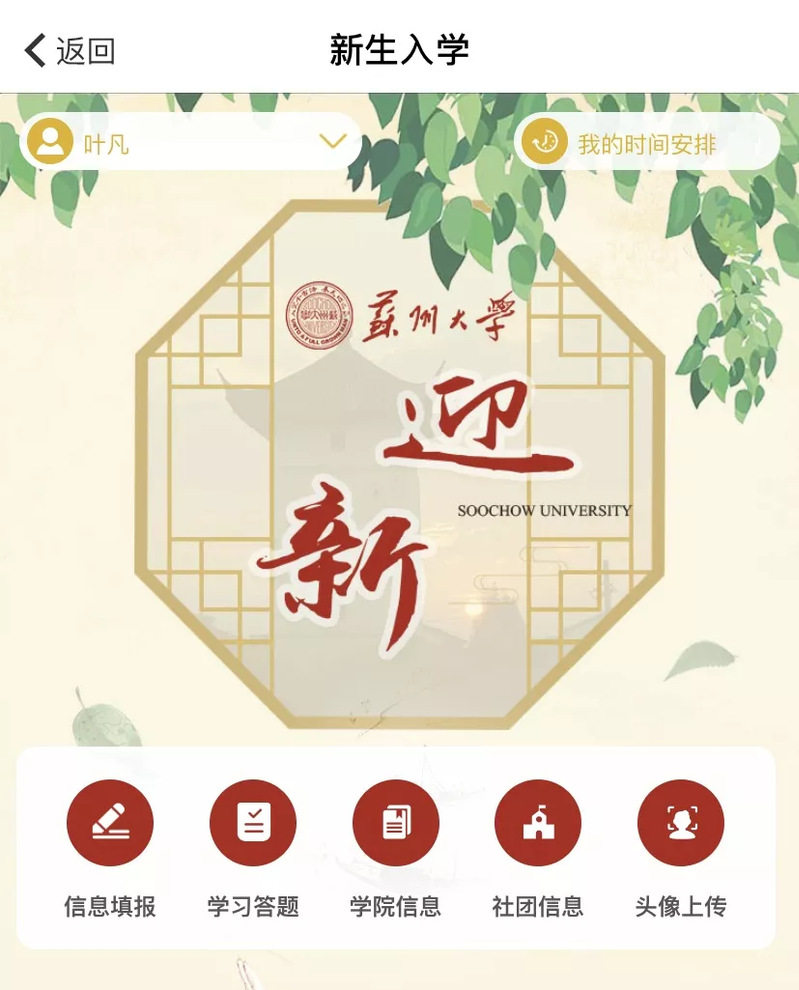799x990 pixels.
Task: Open 我的时间安排 schedule
Action: coord(646,143)
